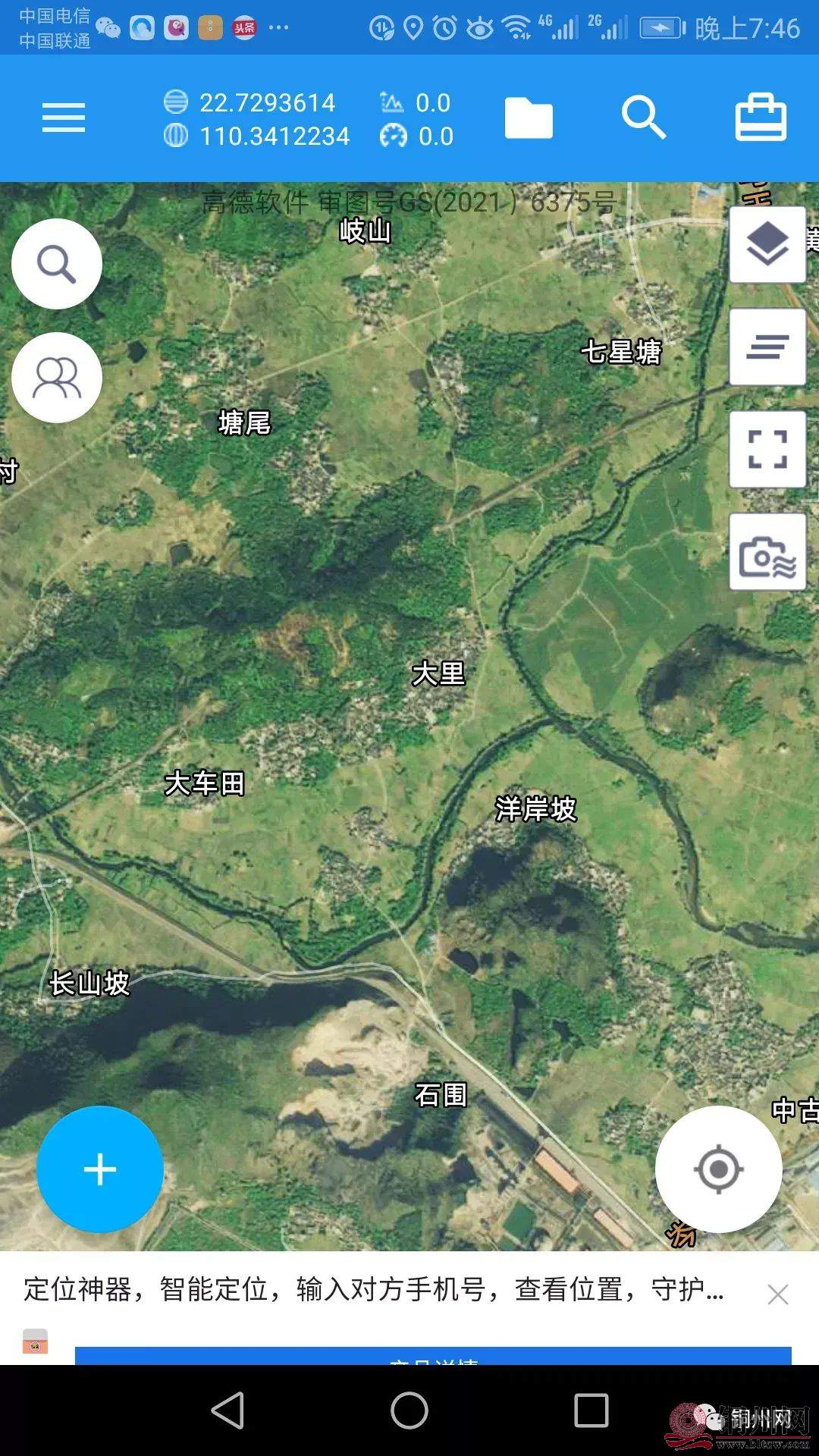Show recent apps
Screen dimensions: 819x1456
[x=591, y=1410]
